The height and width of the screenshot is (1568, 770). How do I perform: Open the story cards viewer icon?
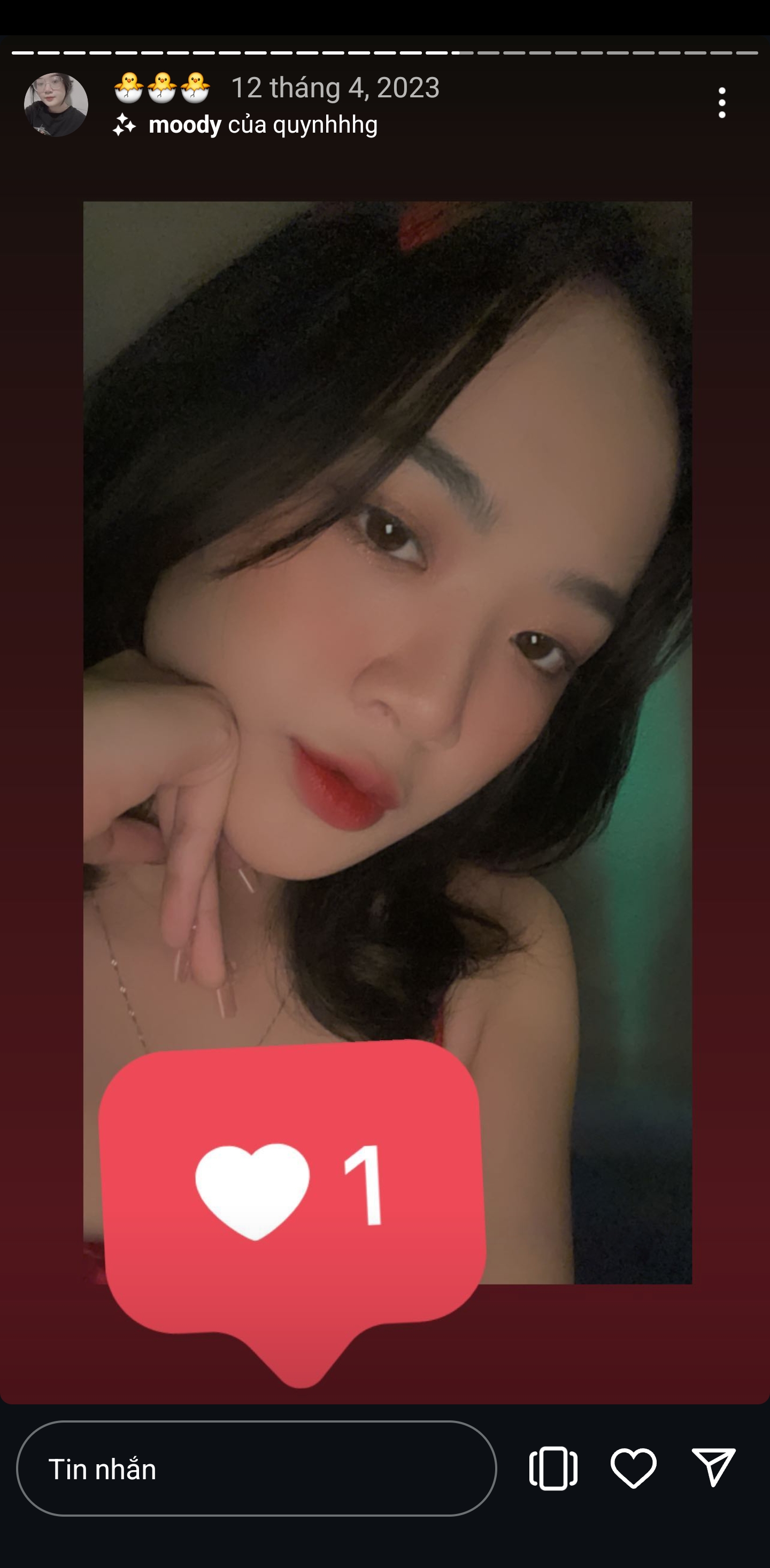tap(553, 1468)
